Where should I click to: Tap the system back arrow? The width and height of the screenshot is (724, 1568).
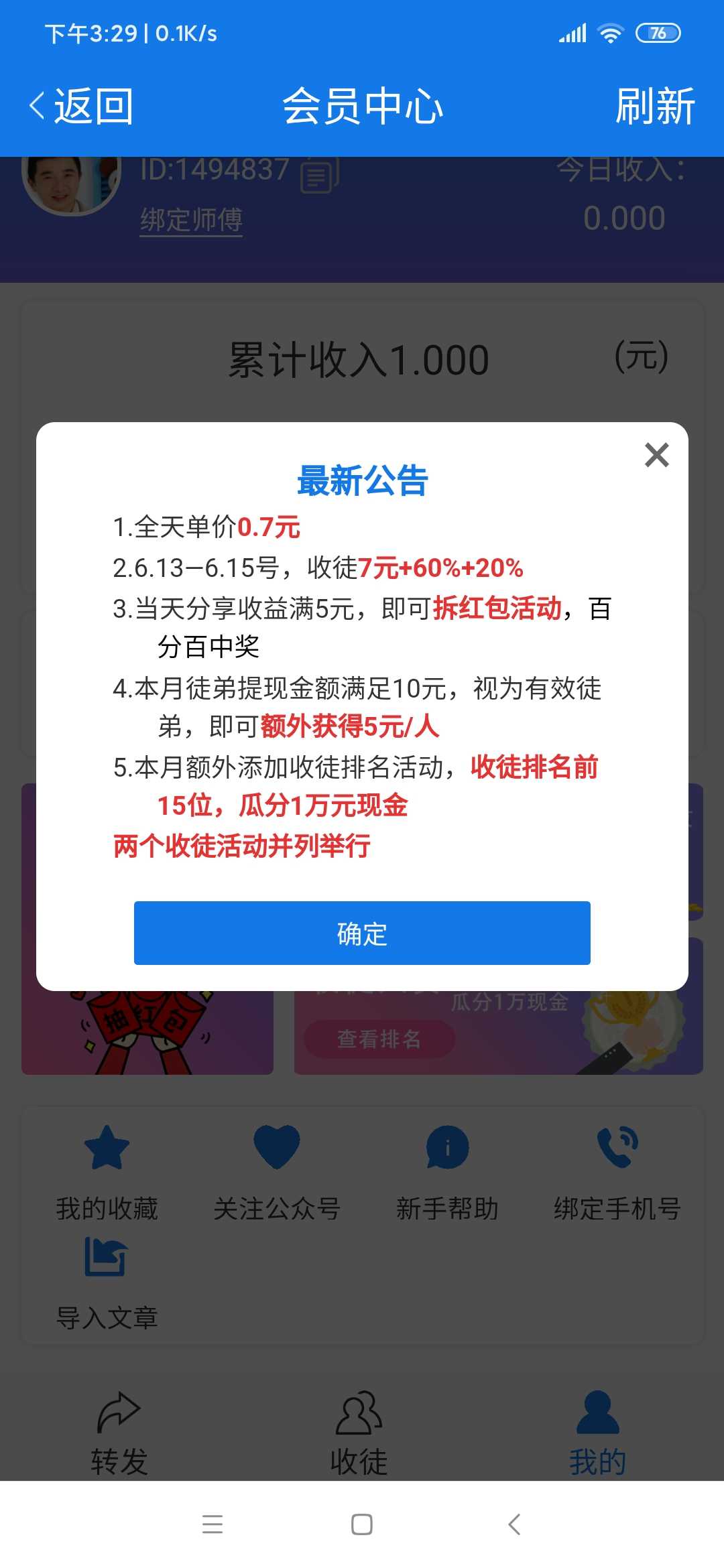[514, 1524]
